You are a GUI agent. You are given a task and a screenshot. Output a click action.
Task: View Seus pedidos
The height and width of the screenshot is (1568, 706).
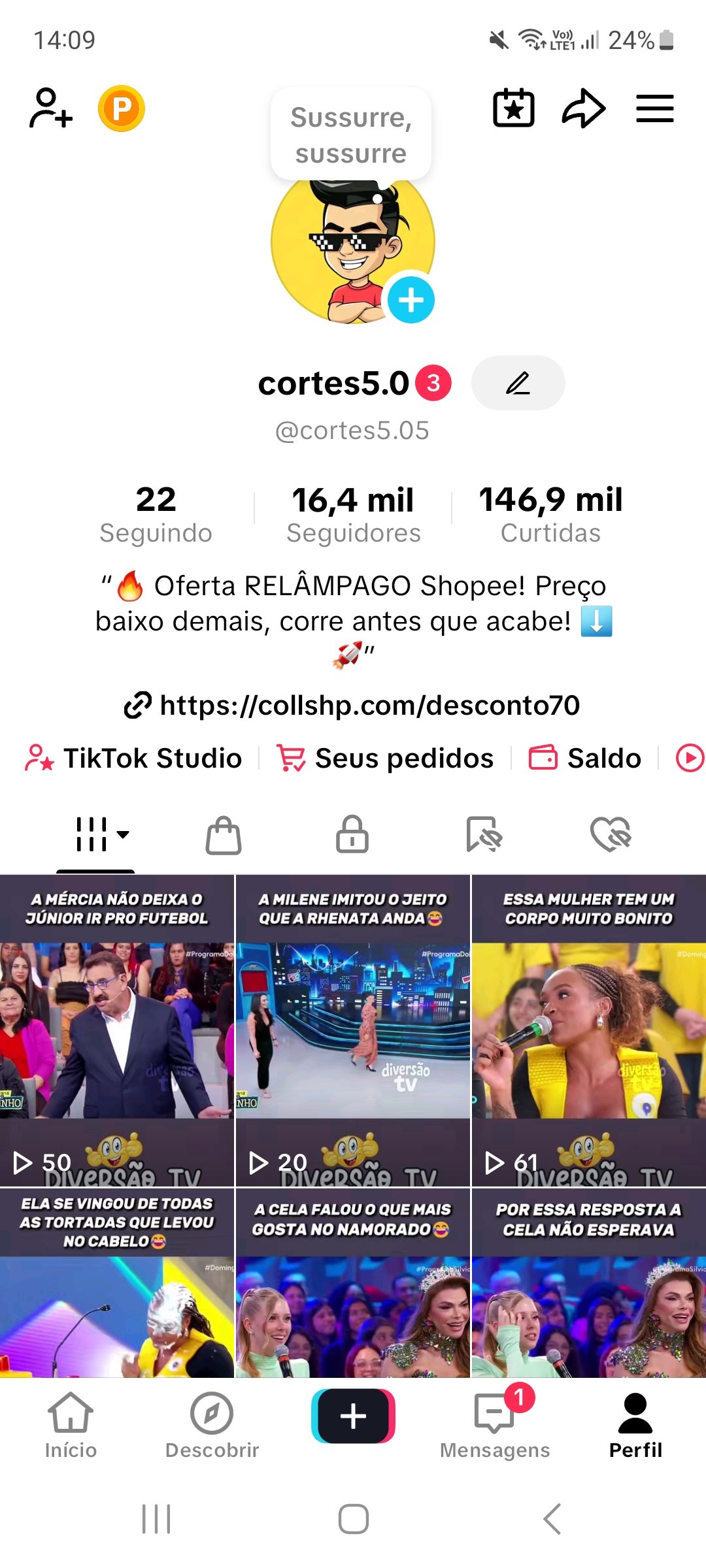point(386,758)
